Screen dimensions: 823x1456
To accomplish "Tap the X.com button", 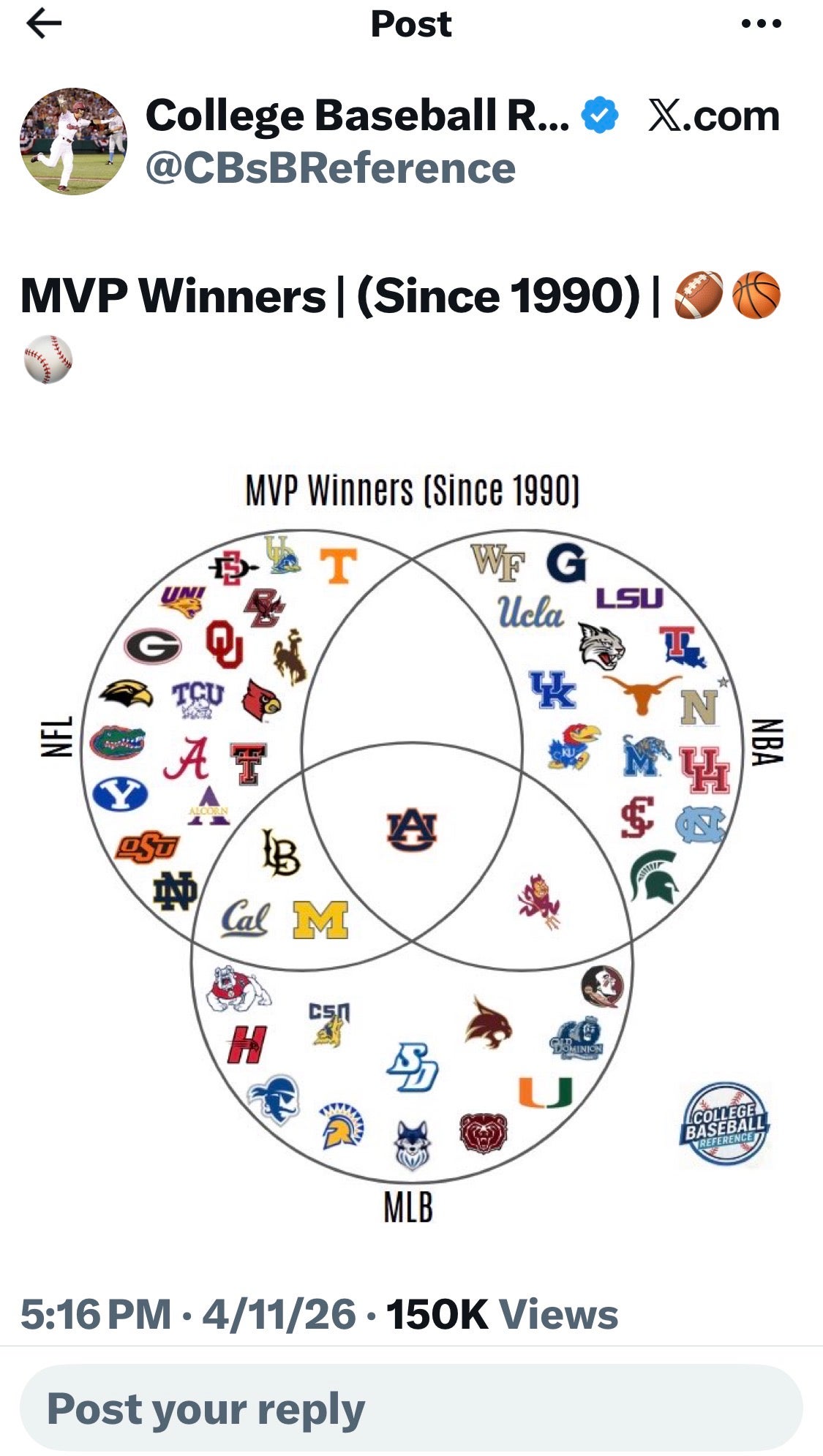I will click(x=713, y=116).
